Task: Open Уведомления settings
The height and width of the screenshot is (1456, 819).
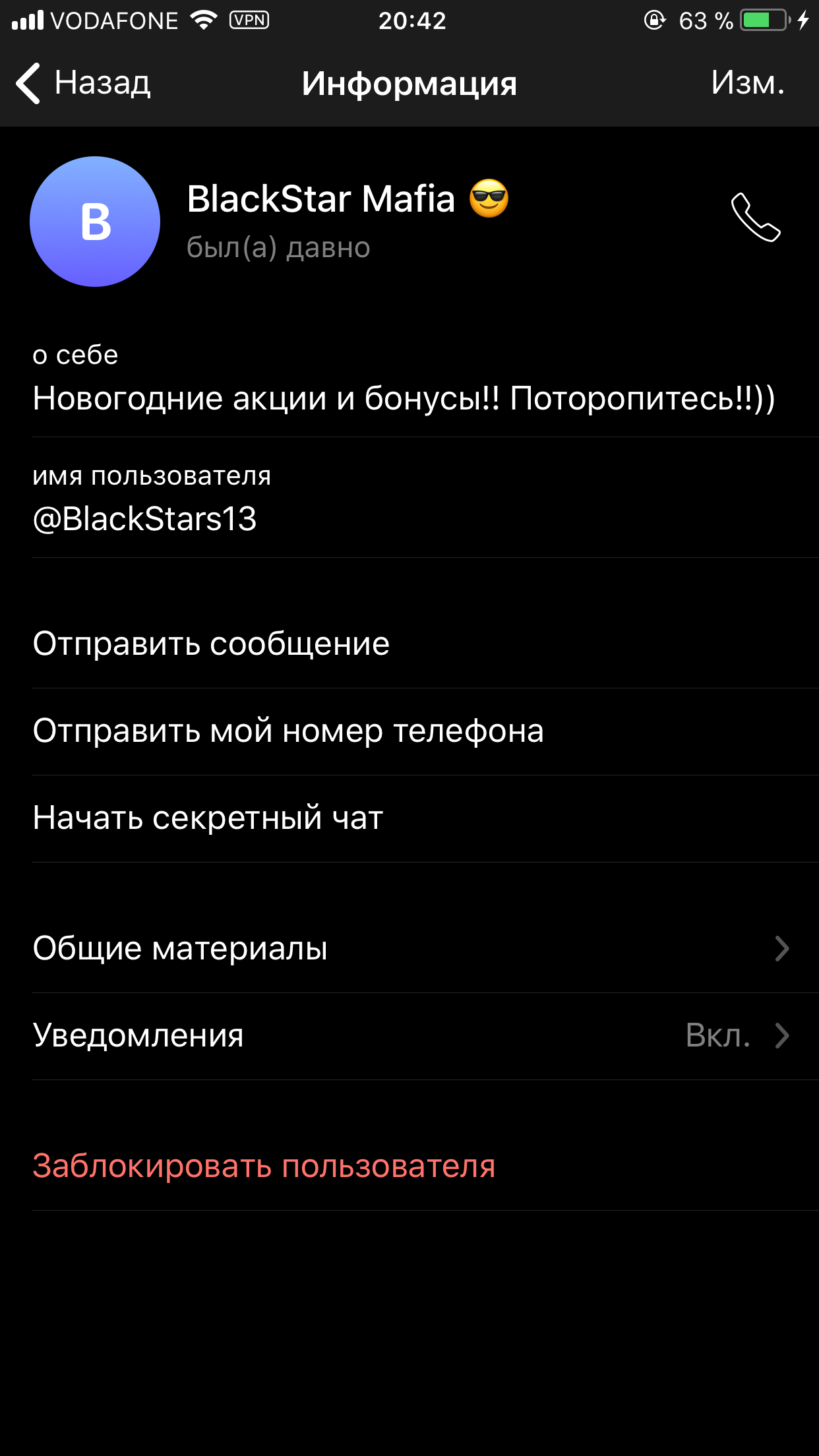Action: point(409,1037)
